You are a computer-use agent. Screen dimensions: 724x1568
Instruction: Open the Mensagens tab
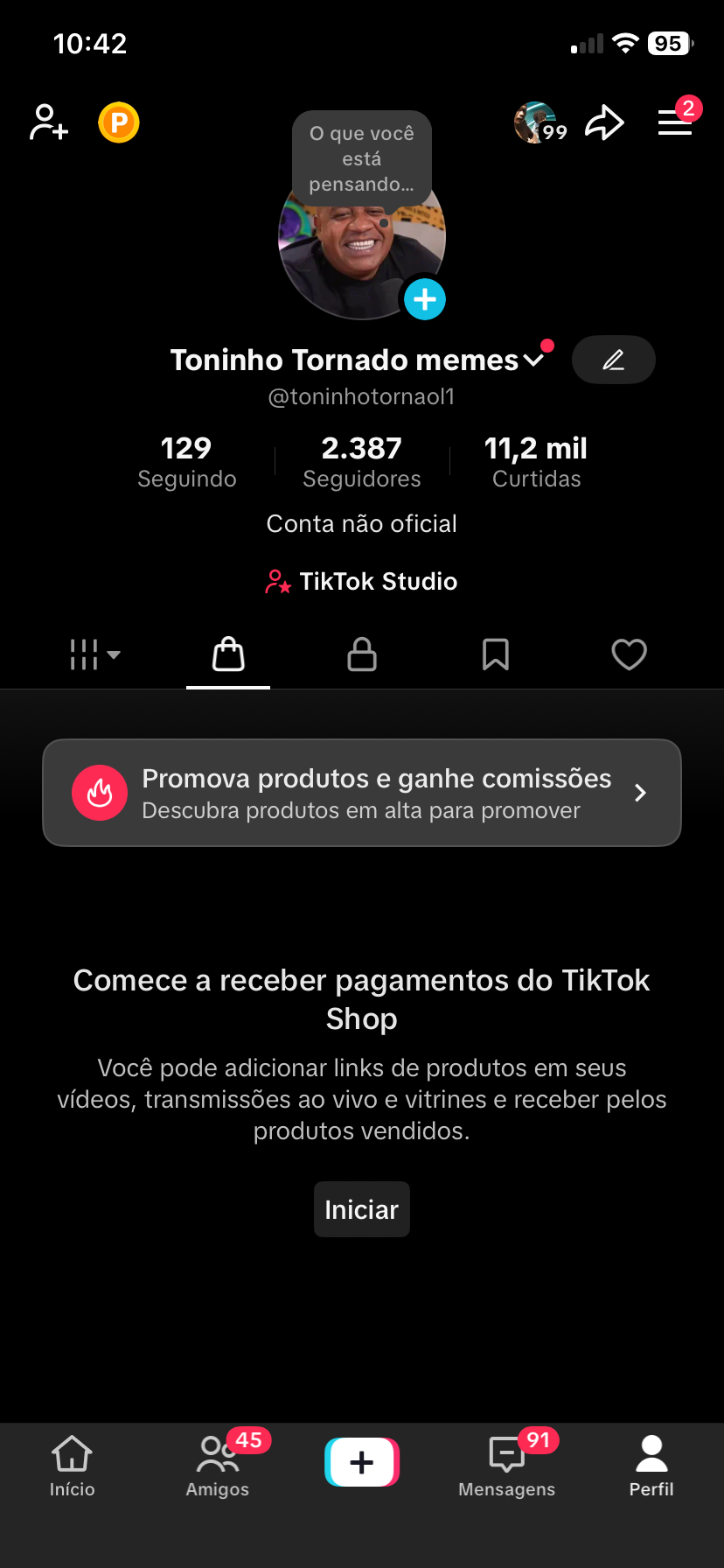(507, 1466)
